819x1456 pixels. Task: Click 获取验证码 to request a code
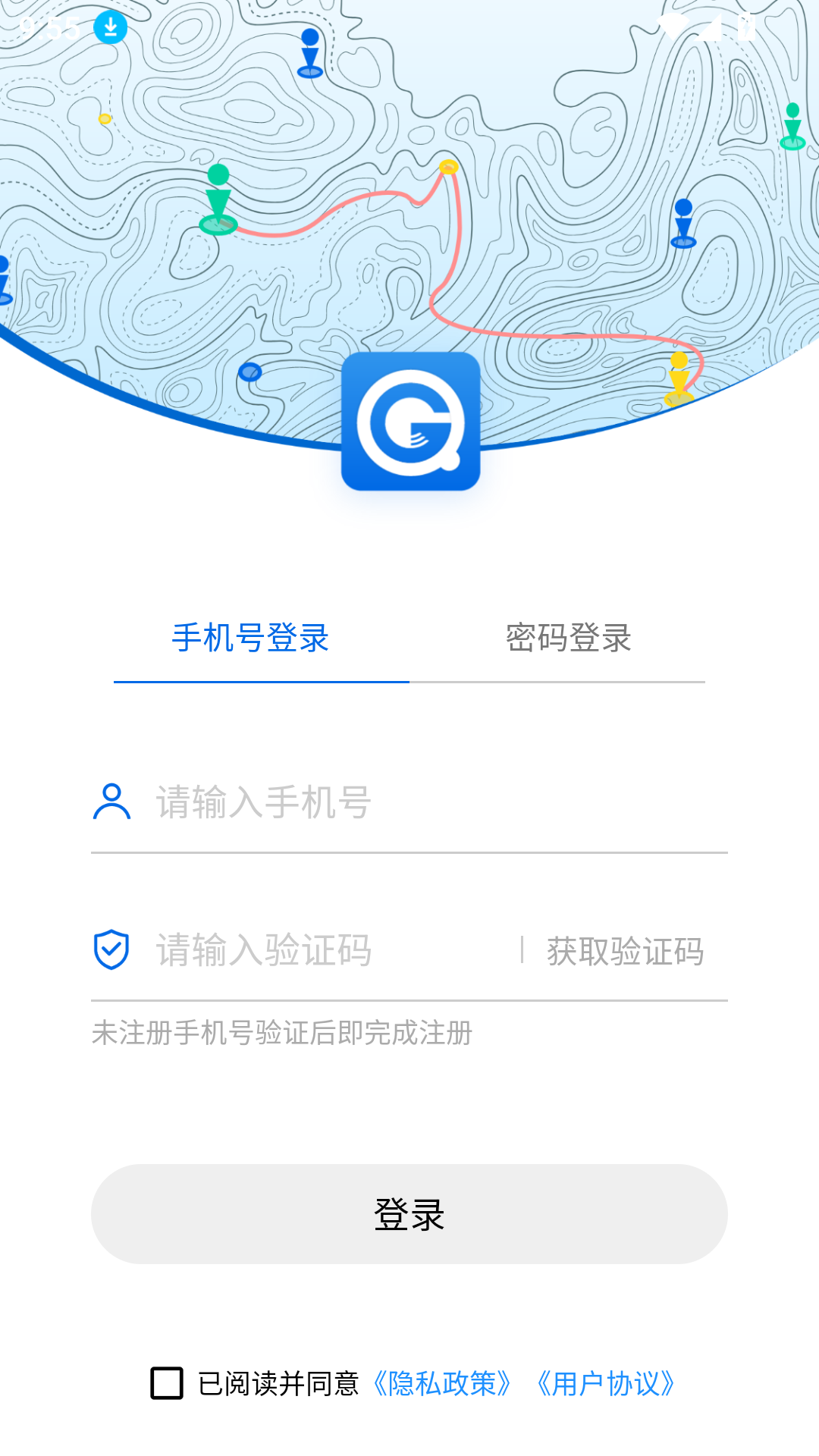click(623, 950)
